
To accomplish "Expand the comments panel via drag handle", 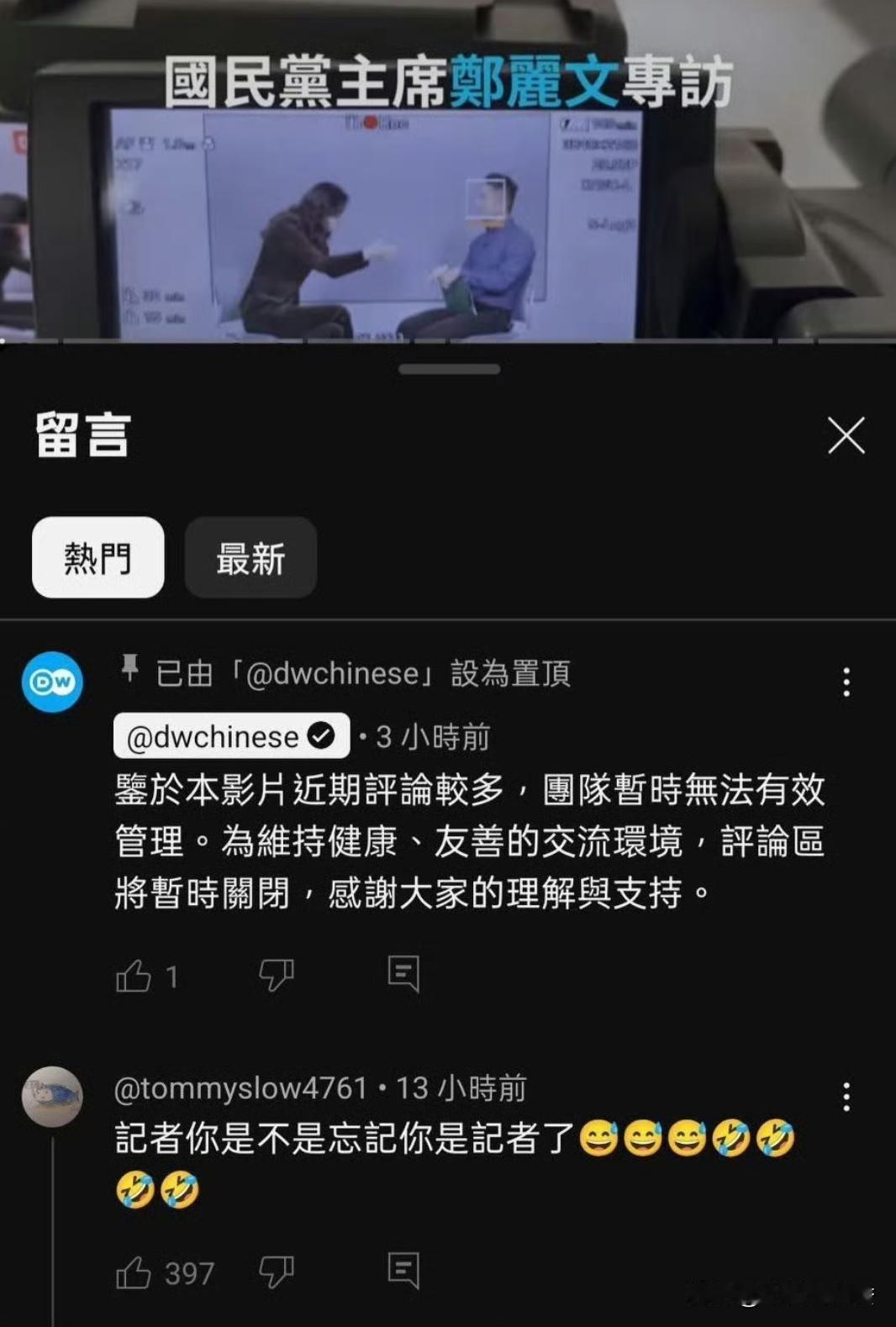I will click(x=448, y=368).
